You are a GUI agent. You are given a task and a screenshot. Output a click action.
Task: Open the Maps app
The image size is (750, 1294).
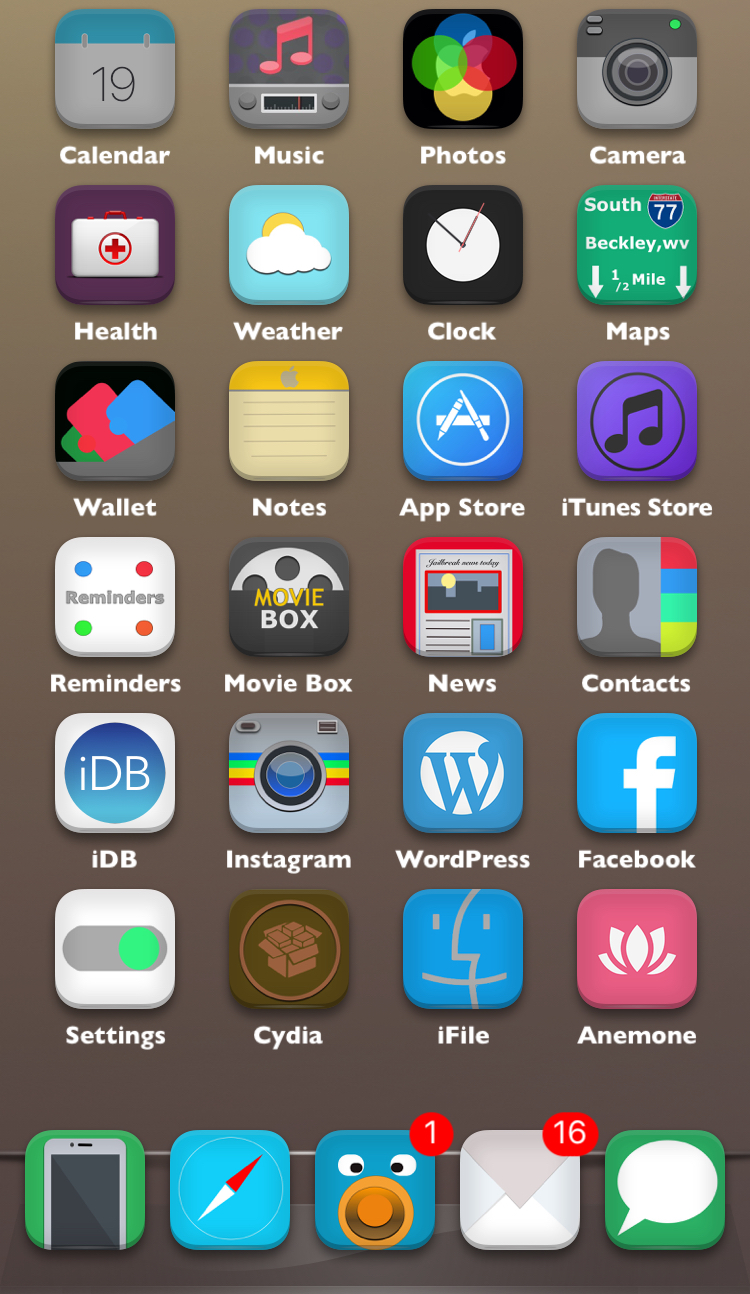pyautogui.click(x=637, y=245)
